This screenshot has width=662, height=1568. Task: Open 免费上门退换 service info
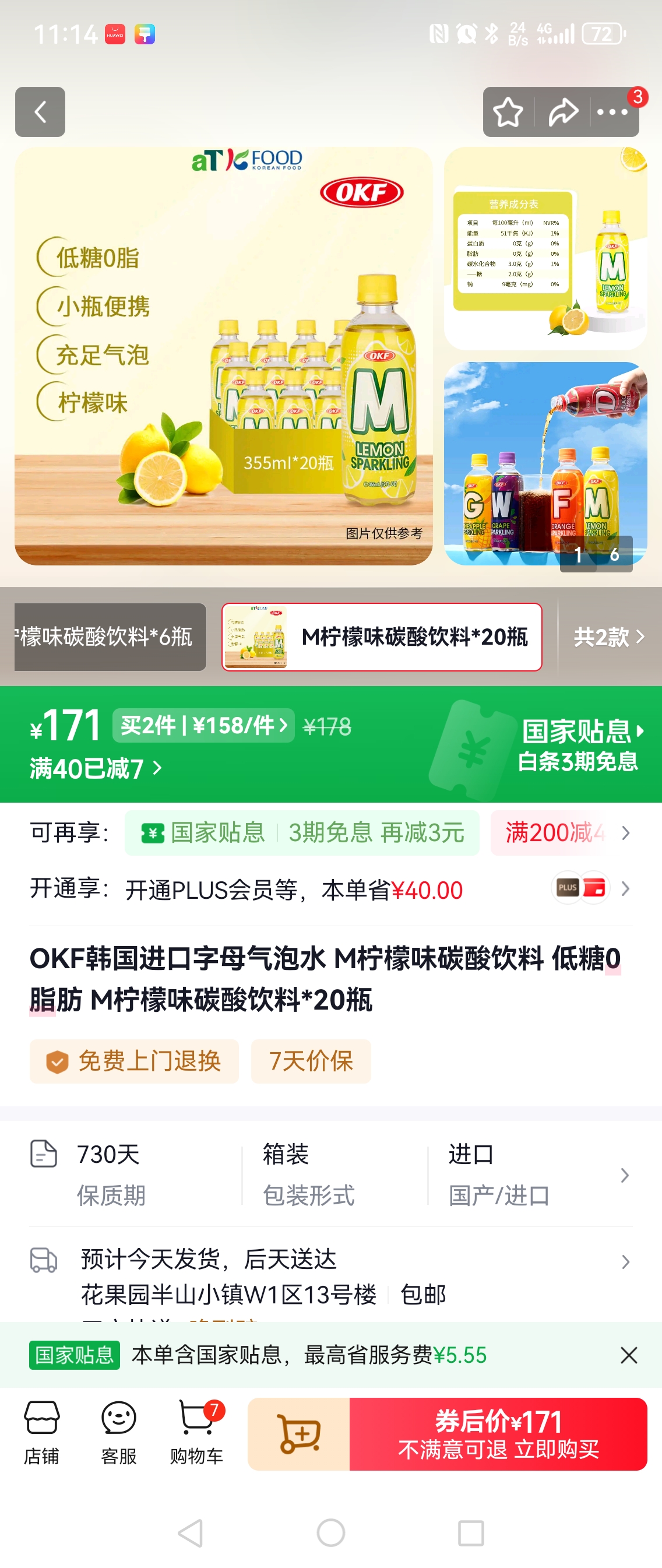pyautogui.click(x=135, y=1061)
